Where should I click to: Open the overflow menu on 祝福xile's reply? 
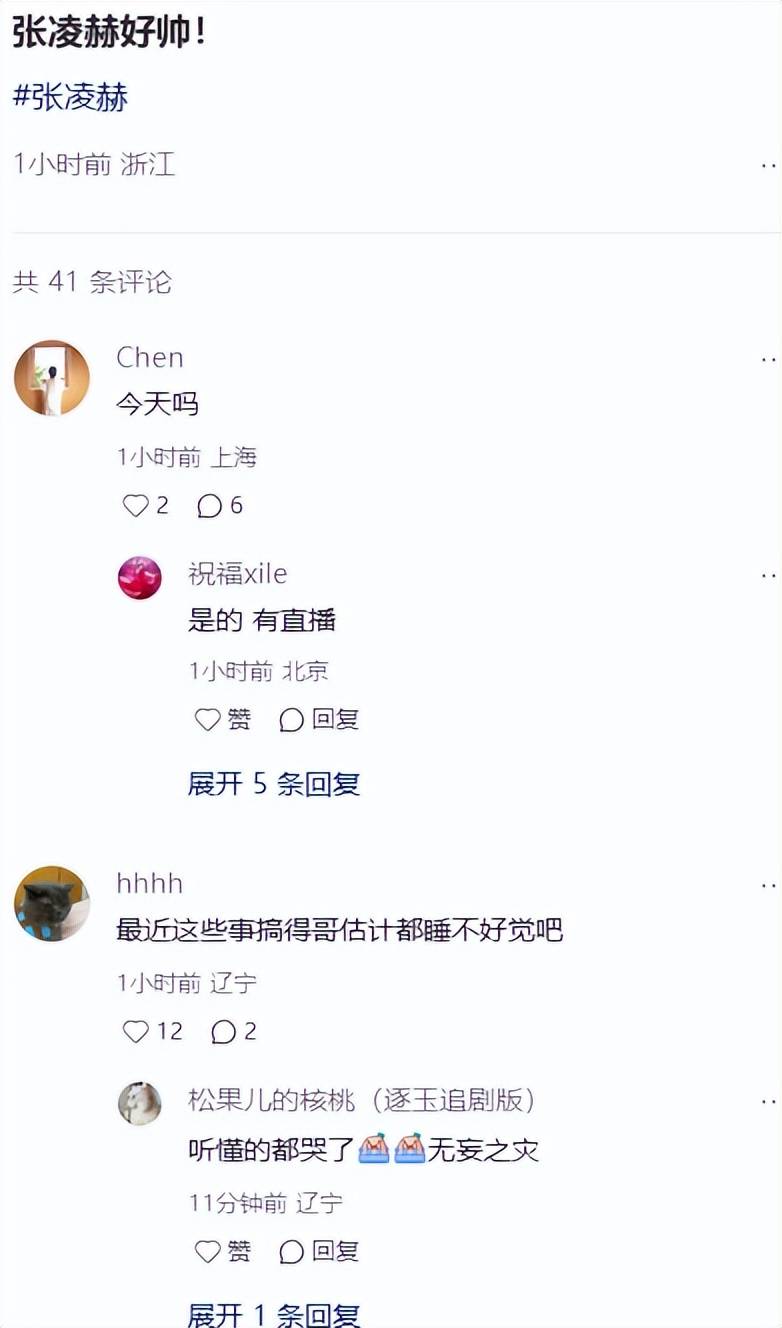pos(768,575)
